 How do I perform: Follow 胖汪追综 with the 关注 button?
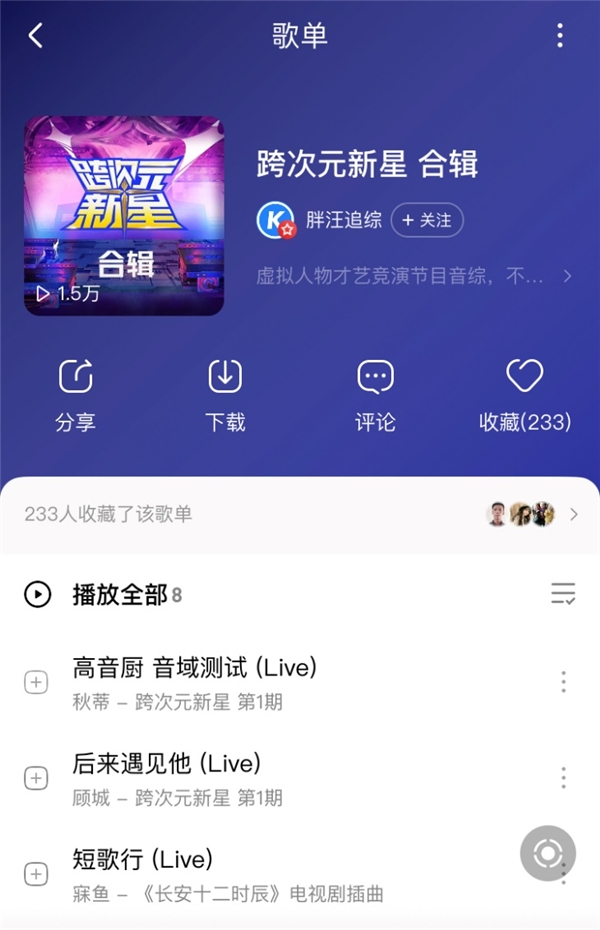coord(427,220)
